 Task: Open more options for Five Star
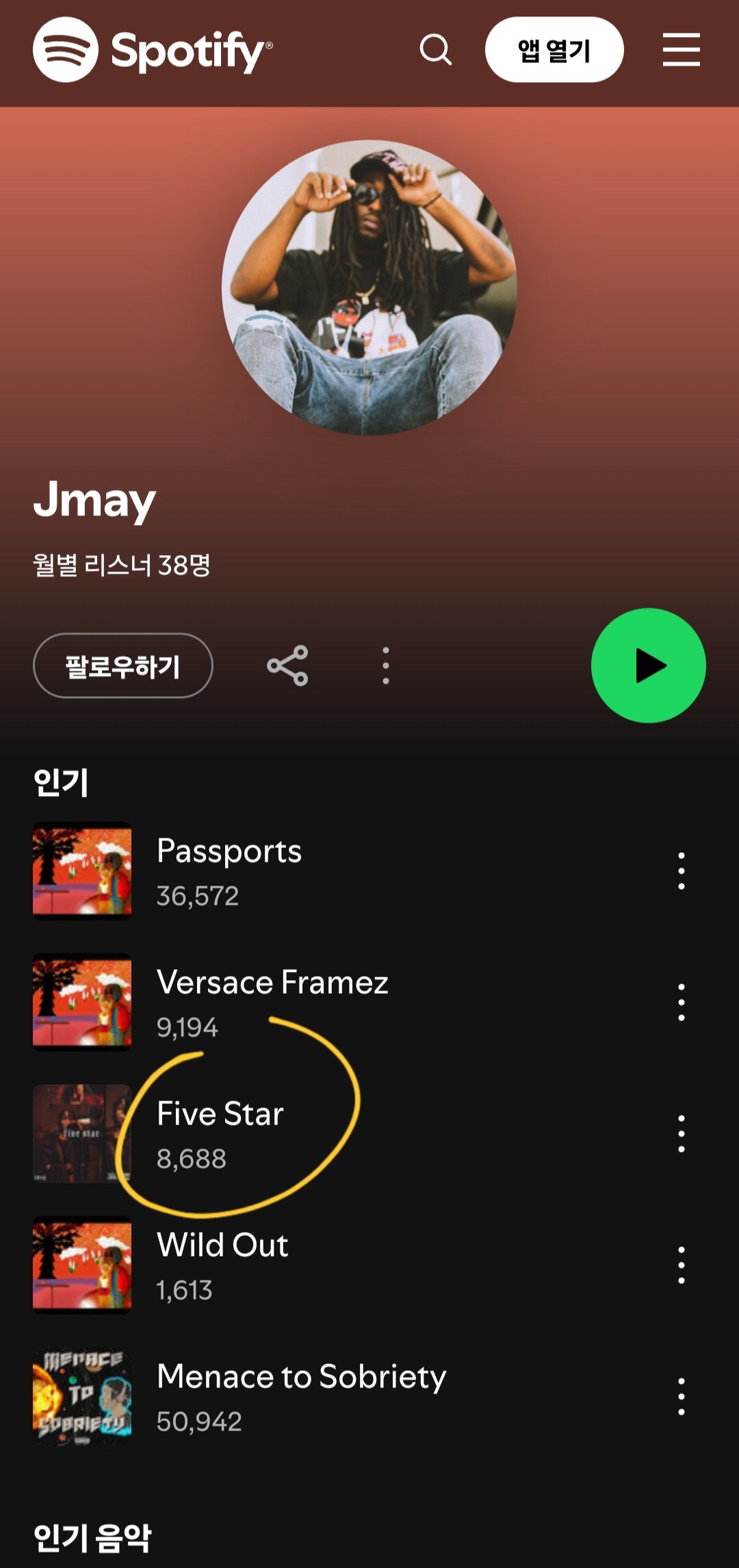point(681,1133)
